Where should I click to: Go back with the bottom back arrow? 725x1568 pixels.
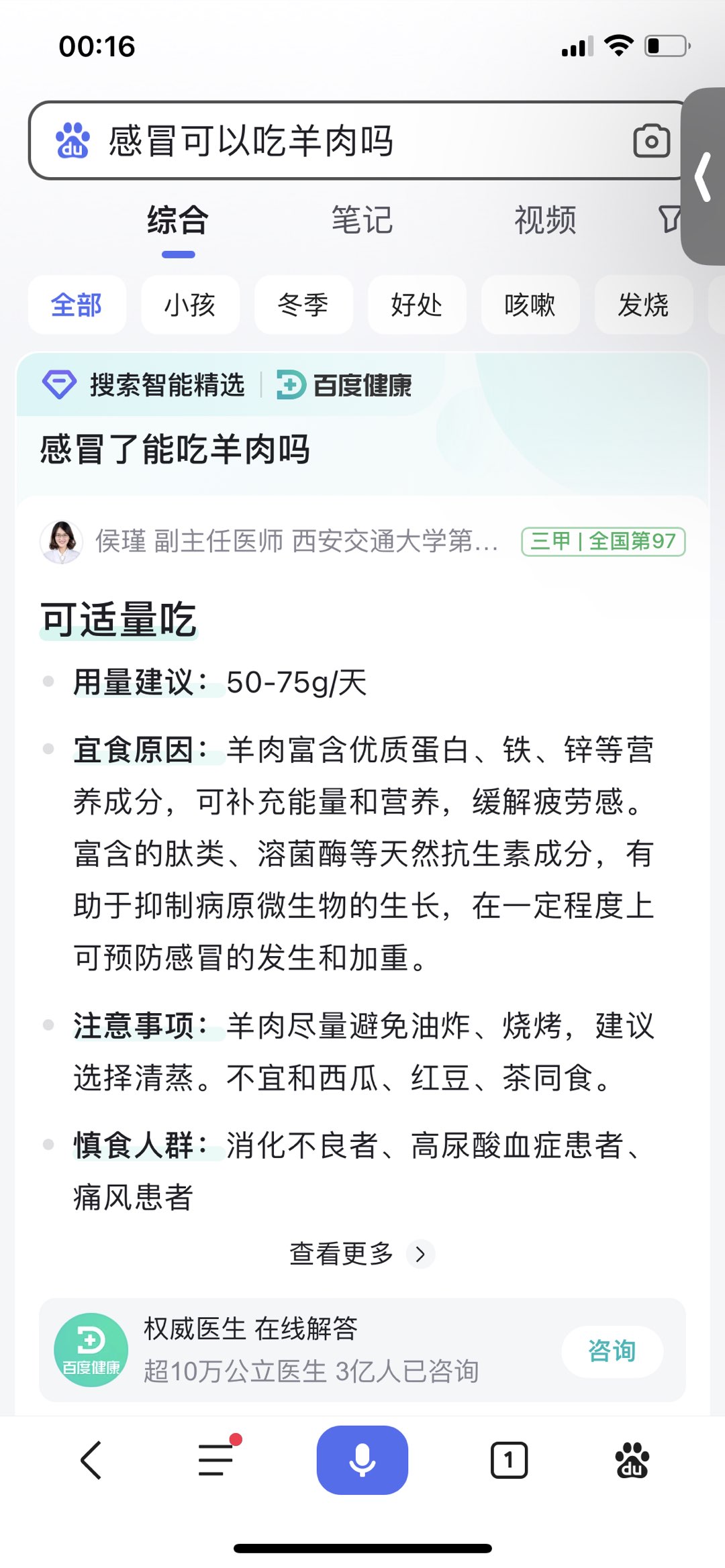91,1460
